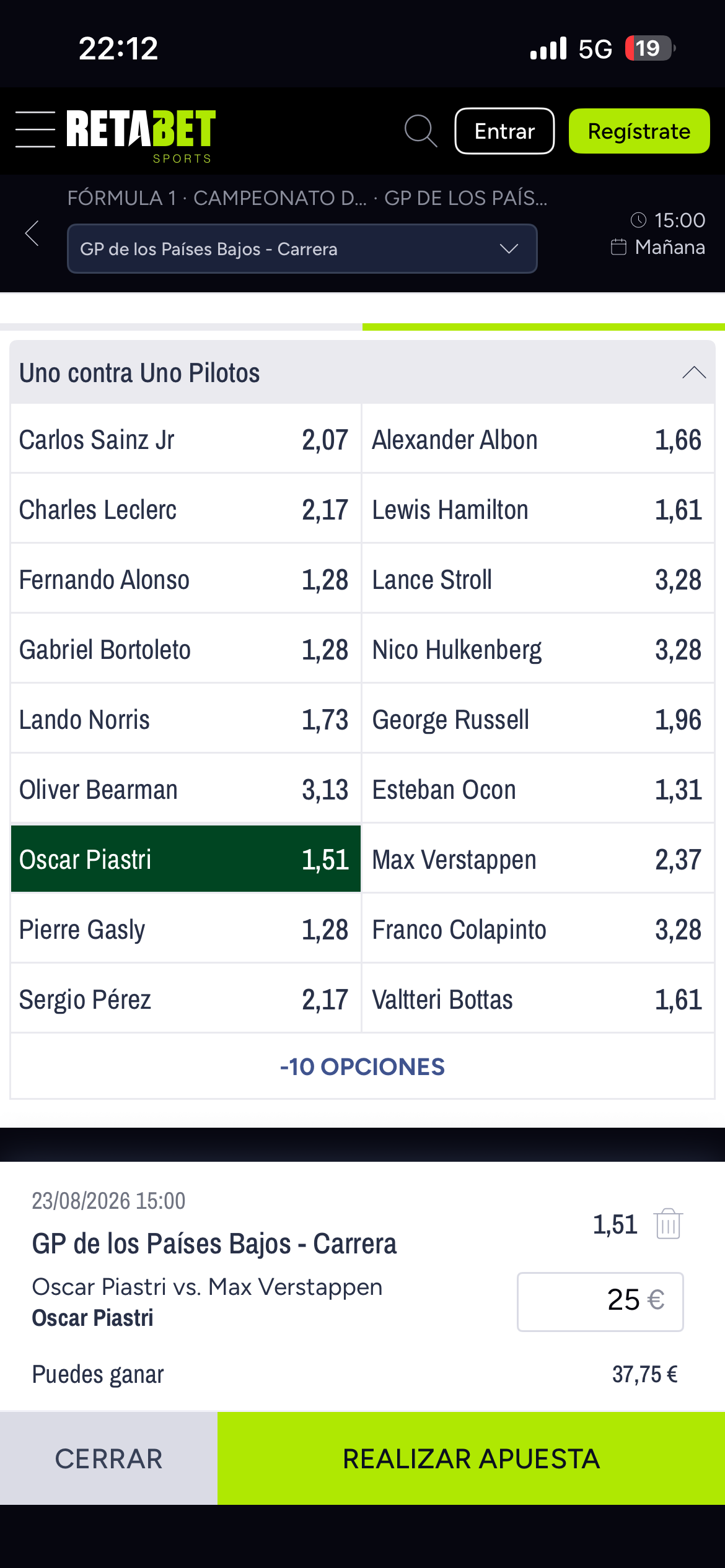Deselect Oscar Piastri 1,51 selection
Screen dimensions: 725x1568
click(x=185, y=860)
